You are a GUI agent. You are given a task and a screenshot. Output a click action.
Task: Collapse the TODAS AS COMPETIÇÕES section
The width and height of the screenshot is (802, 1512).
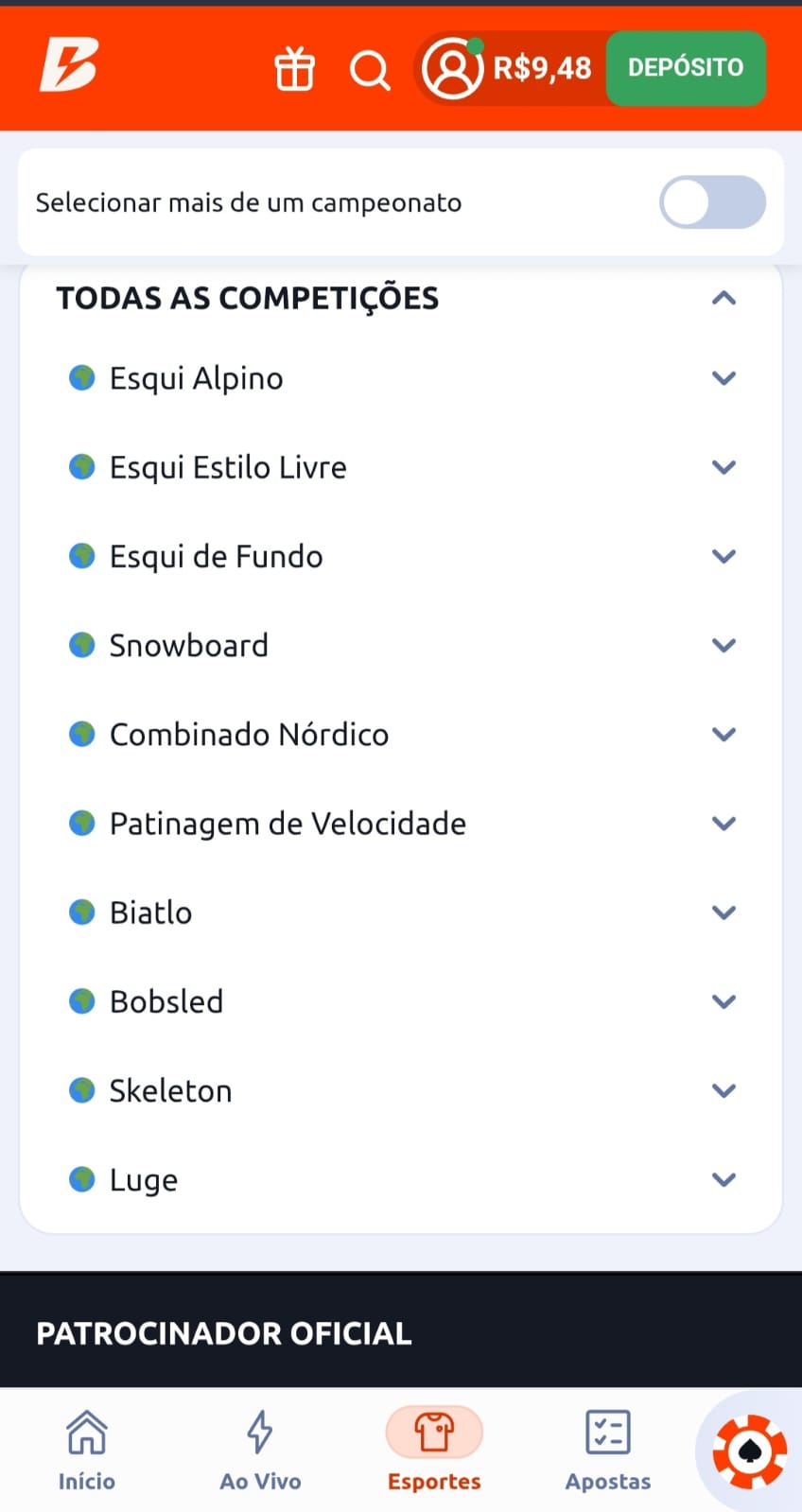[x=724, y=297]
